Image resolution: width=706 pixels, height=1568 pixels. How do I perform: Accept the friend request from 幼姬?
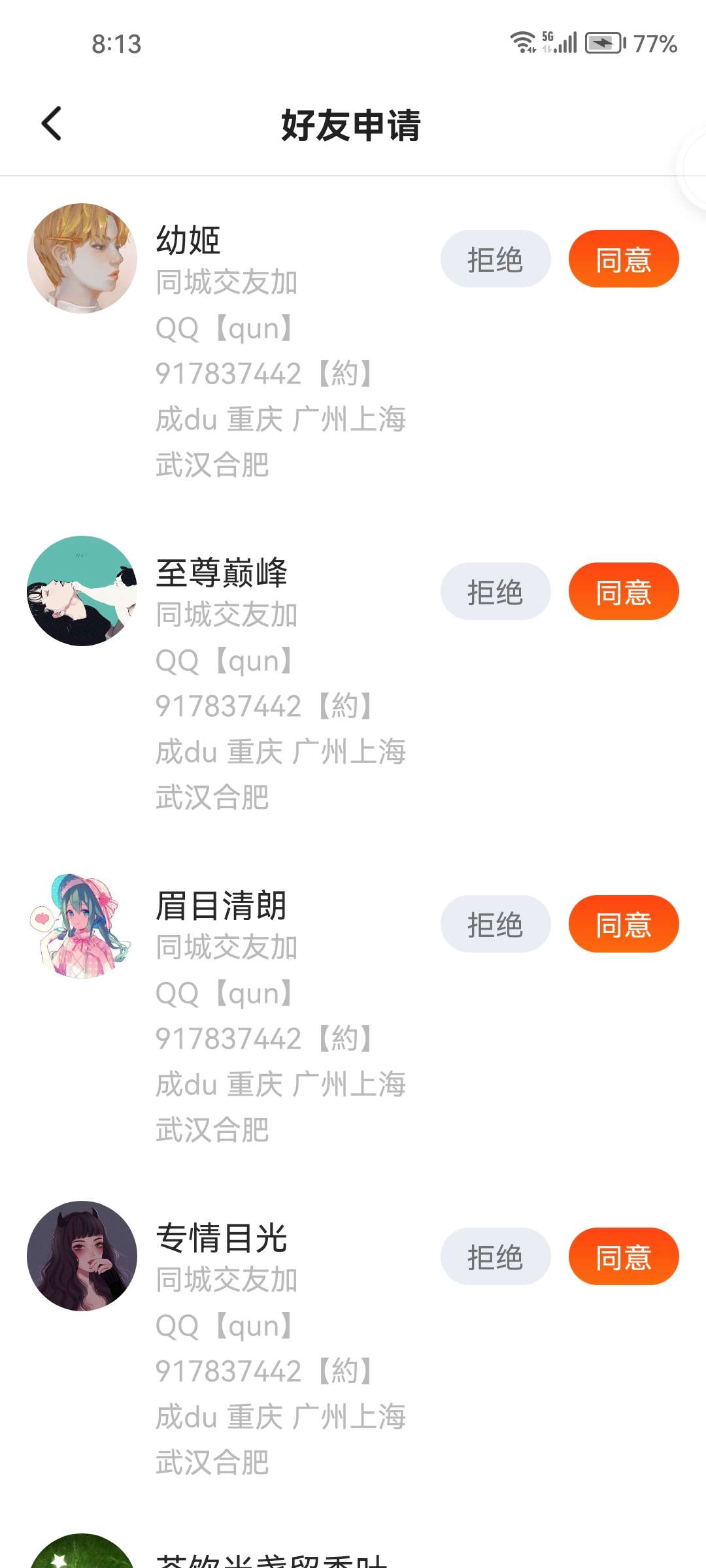[x=624, y=259]
